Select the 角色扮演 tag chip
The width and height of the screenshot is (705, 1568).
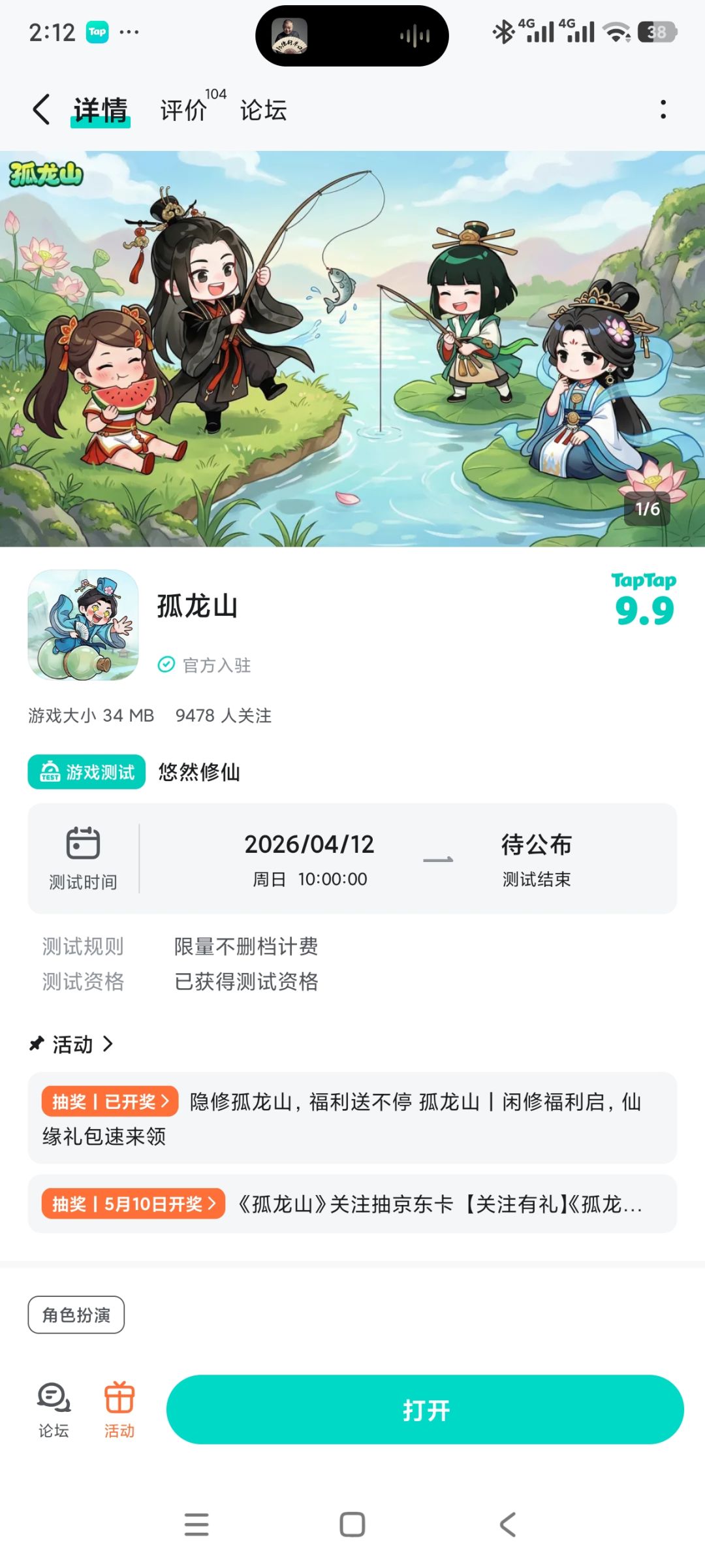(x=76, y=1315)
